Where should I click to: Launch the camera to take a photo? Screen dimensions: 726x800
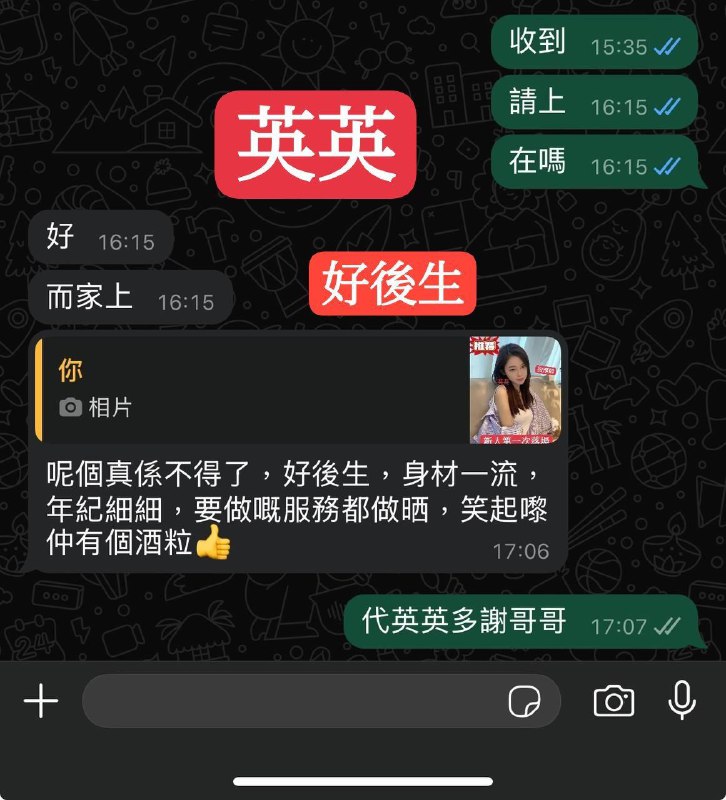[x=613, y=702]
